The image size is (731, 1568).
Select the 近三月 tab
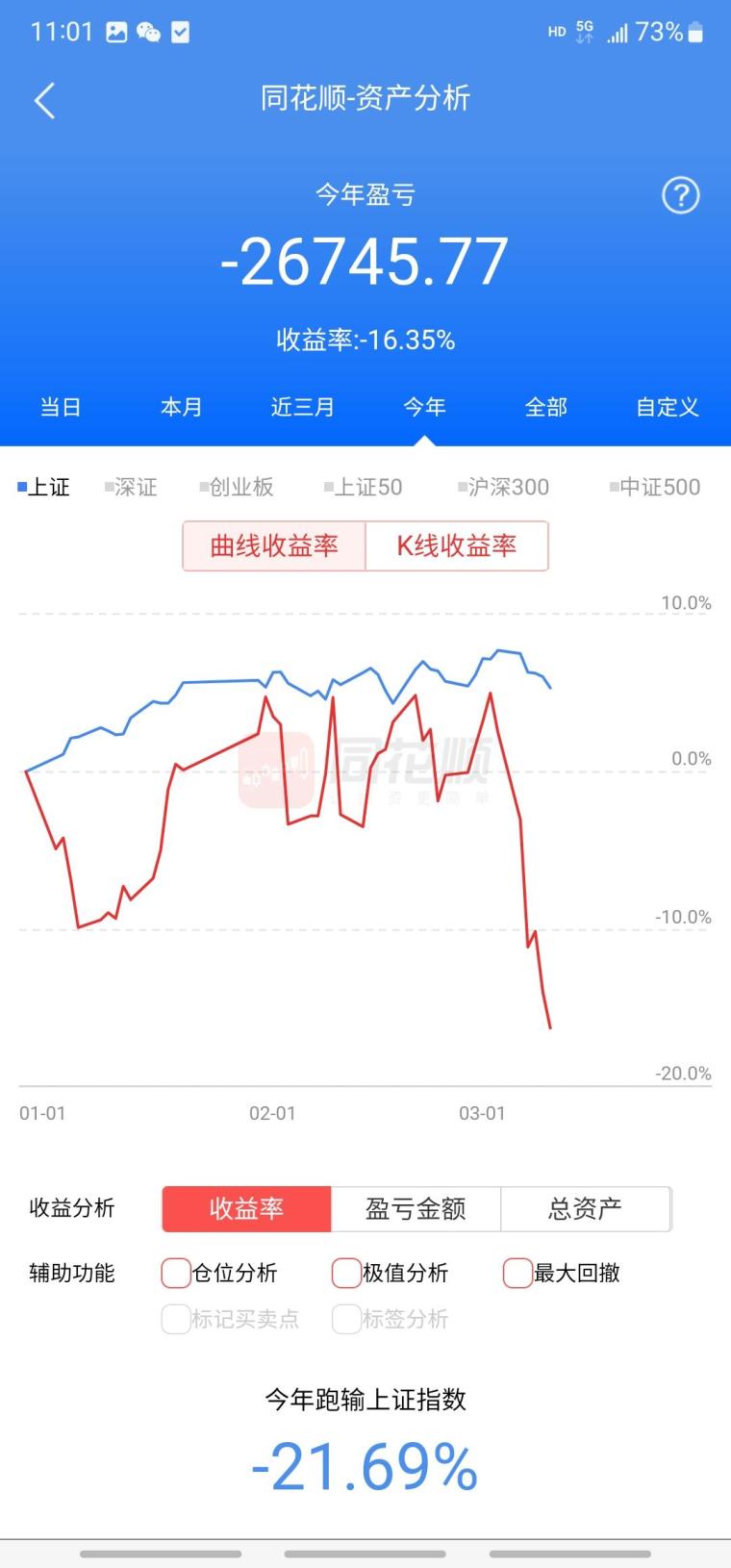[302, 407]
